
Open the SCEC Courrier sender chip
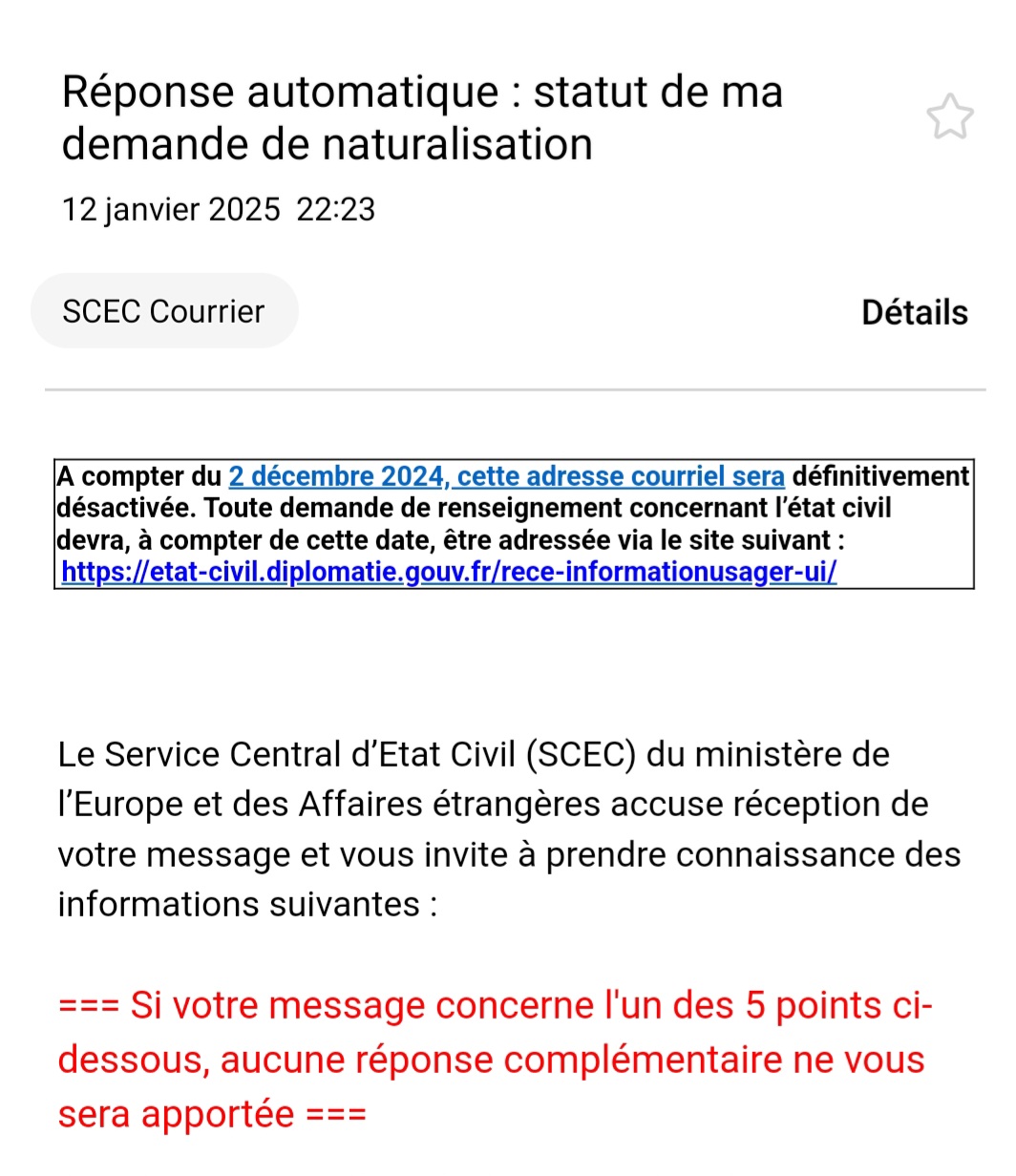(164, 311)
